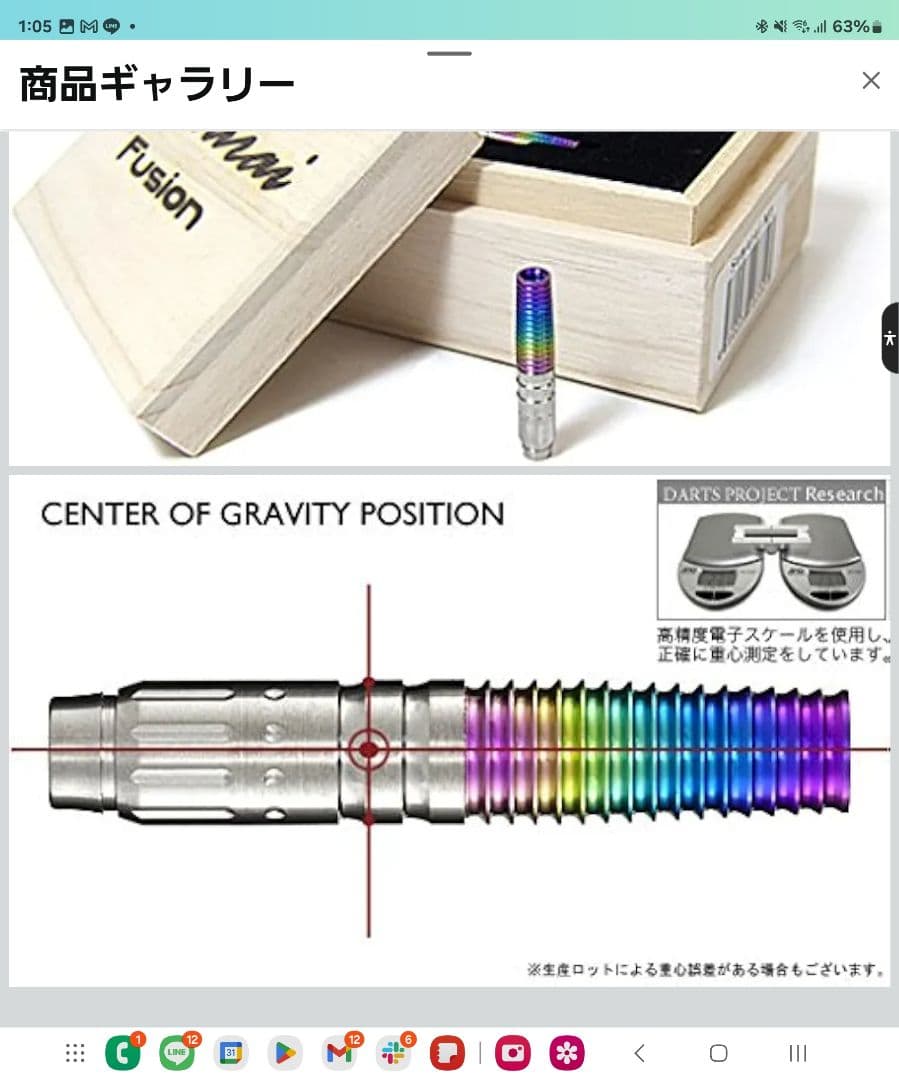Open Google Calendar from the taskbar
Image resolution: width=899 pixels, height=1080 pixels.
(231, 1052)
